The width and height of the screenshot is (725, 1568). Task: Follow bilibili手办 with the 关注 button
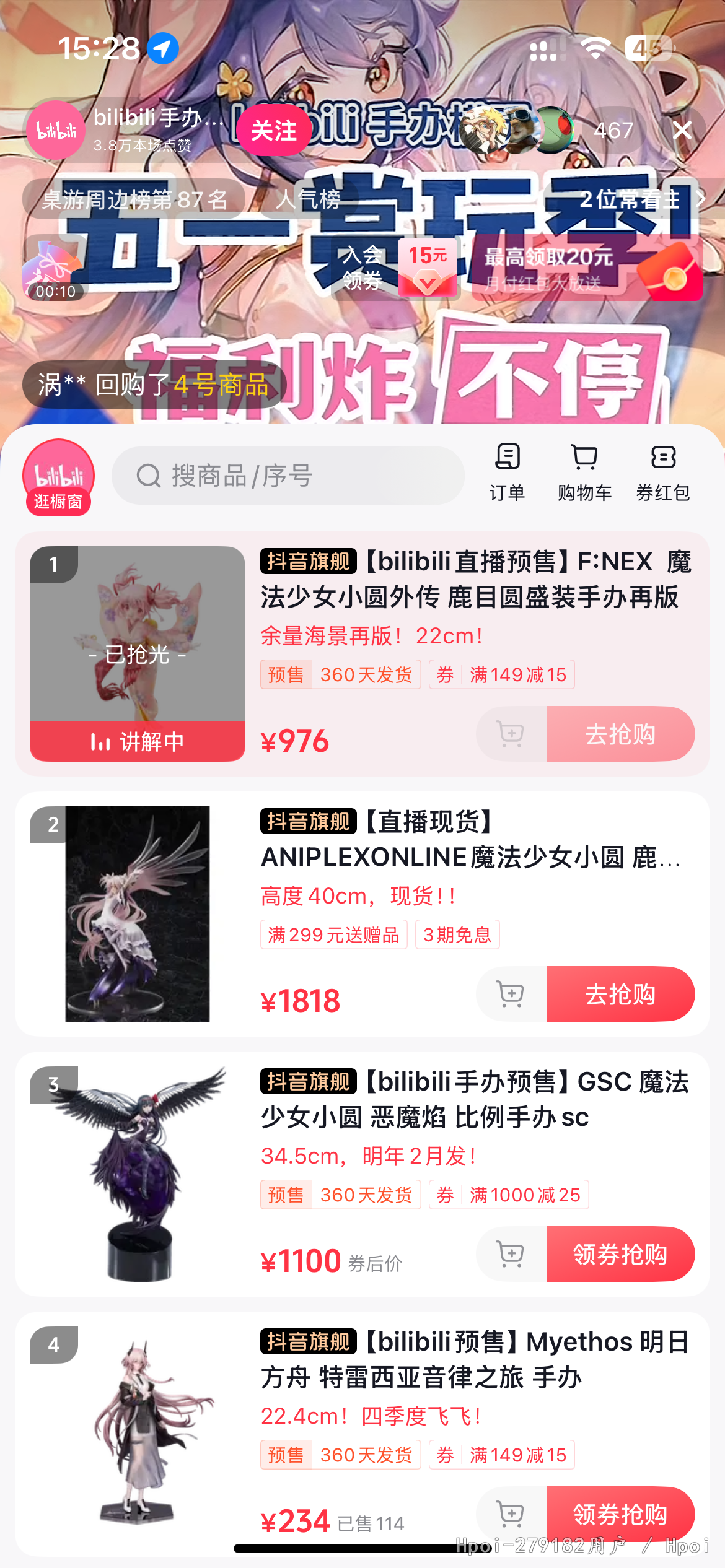click(273, 130)
